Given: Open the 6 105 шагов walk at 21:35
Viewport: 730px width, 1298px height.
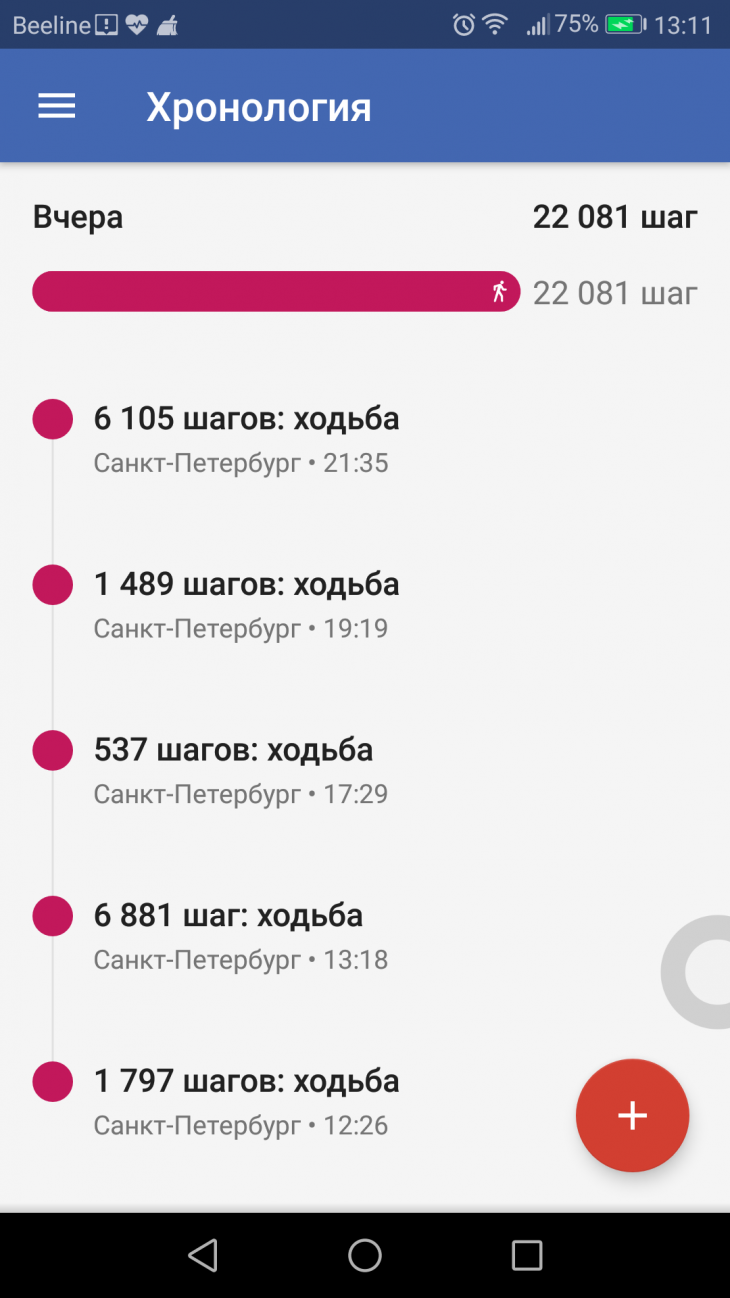Looking at the screenshot, I should pos(246,439).
